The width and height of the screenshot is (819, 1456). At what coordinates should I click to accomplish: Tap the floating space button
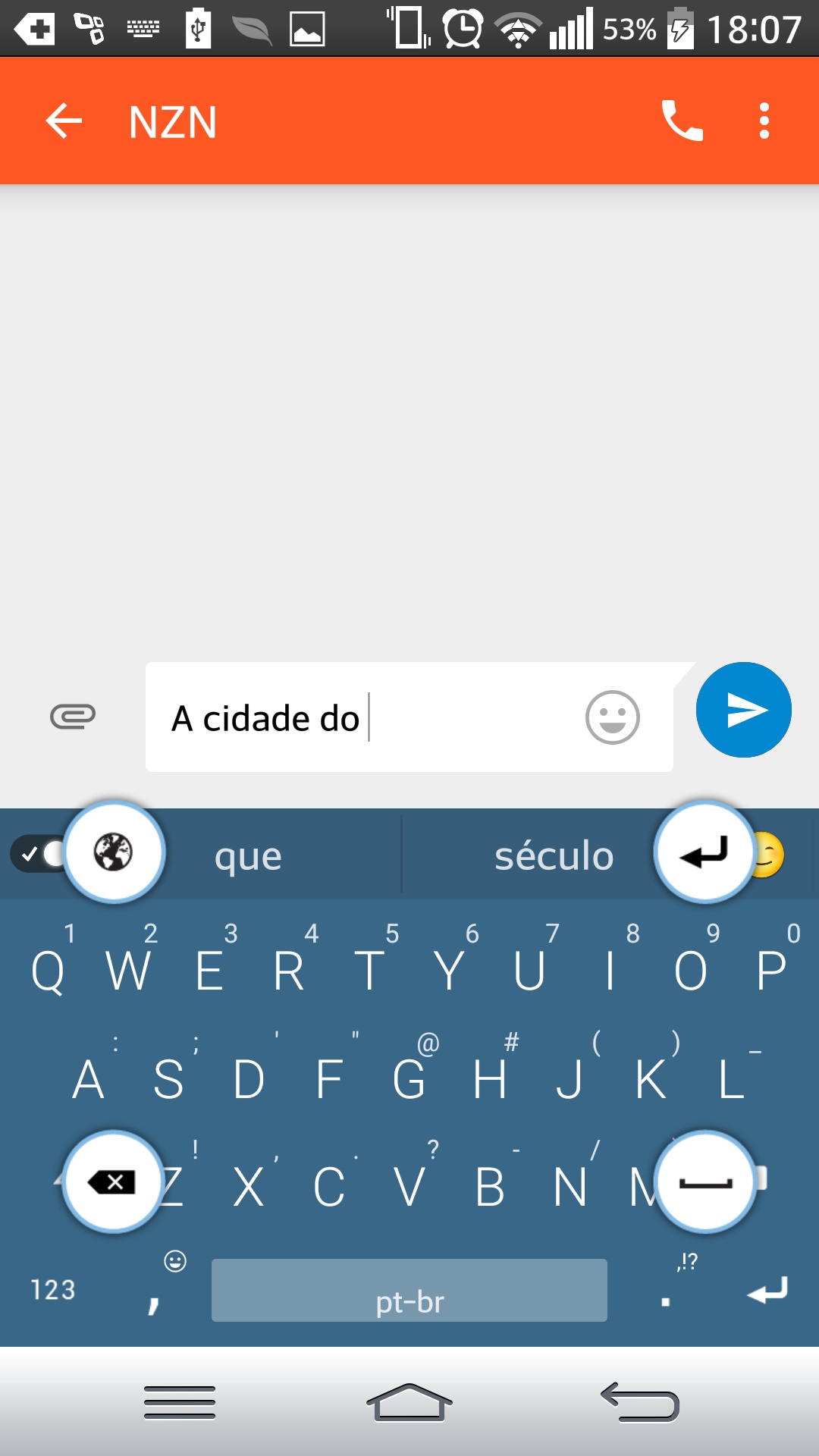(x=705, y=1181)
